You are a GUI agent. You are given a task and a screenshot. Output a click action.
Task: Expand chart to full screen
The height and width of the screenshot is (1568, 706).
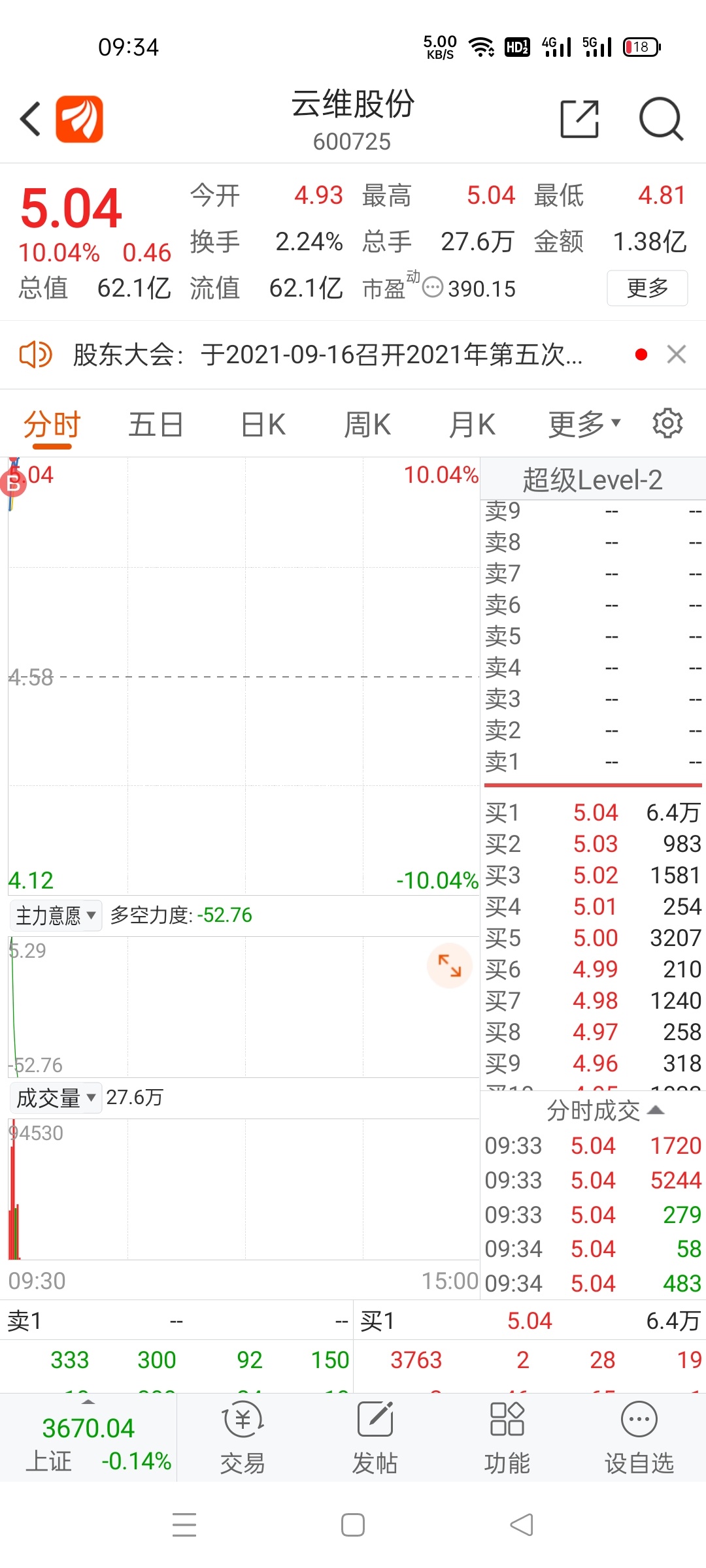(x=450, y=966)
